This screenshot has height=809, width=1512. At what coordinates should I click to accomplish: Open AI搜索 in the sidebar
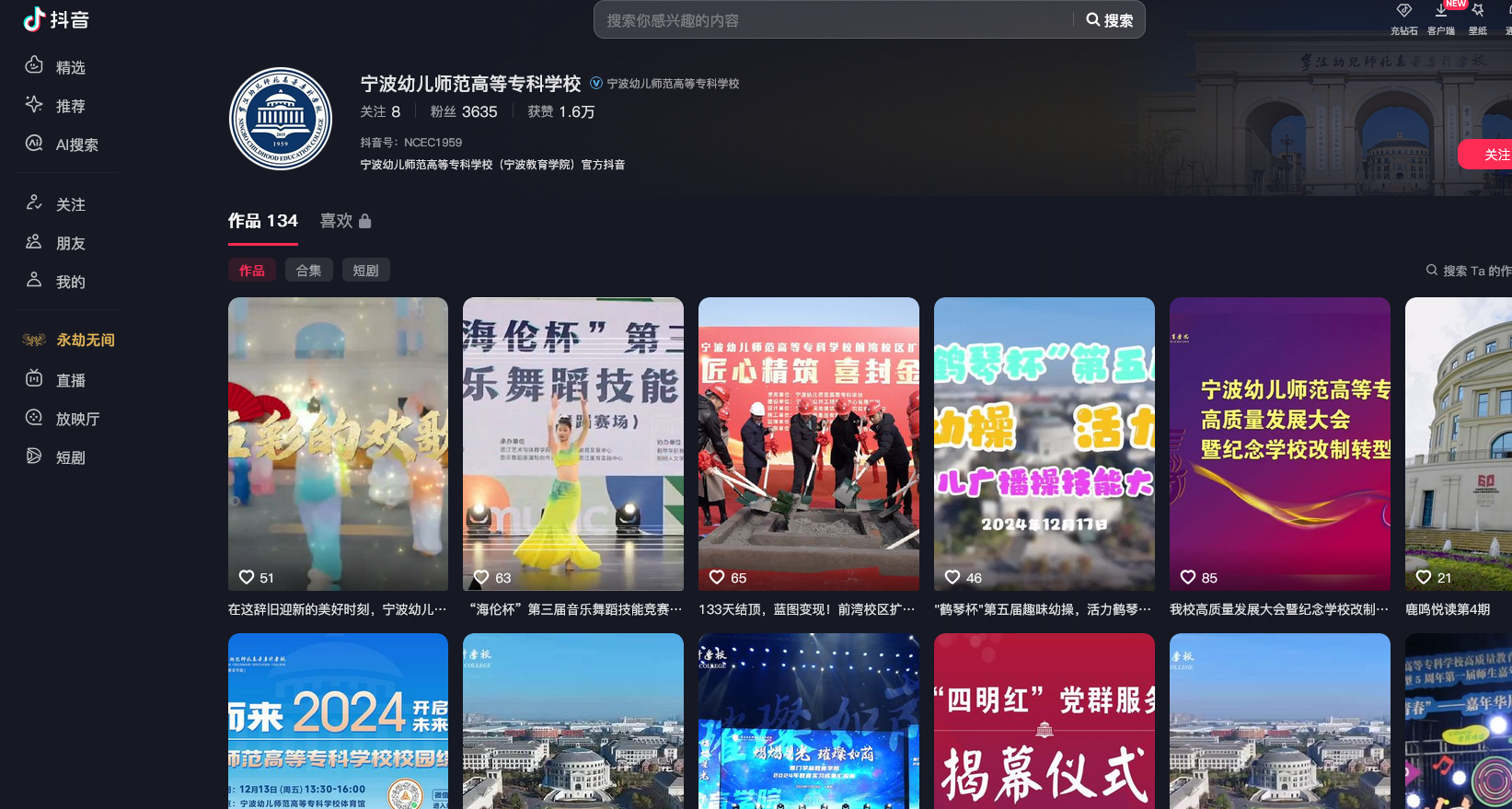point(76,144)
